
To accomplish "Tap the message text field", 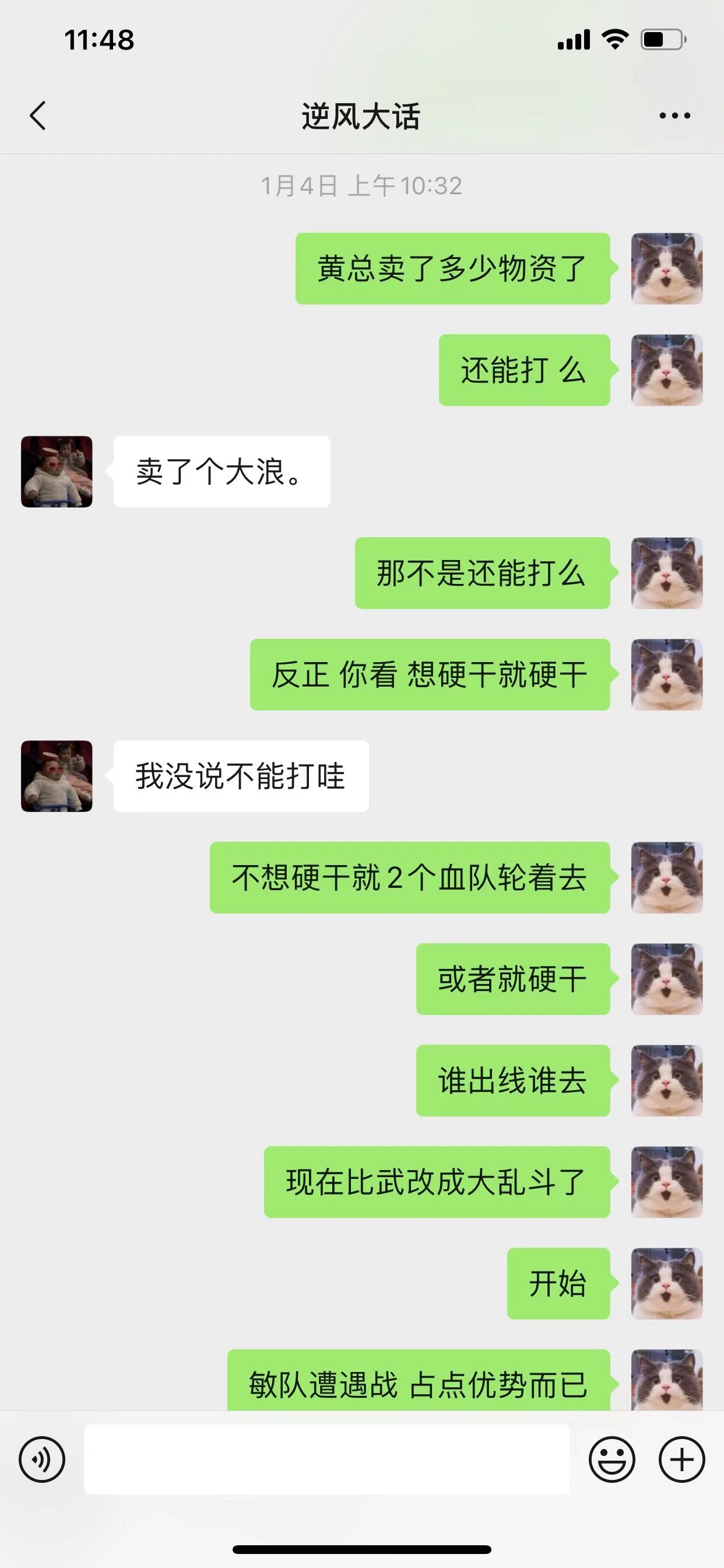I will click(x=326, y=1459).
